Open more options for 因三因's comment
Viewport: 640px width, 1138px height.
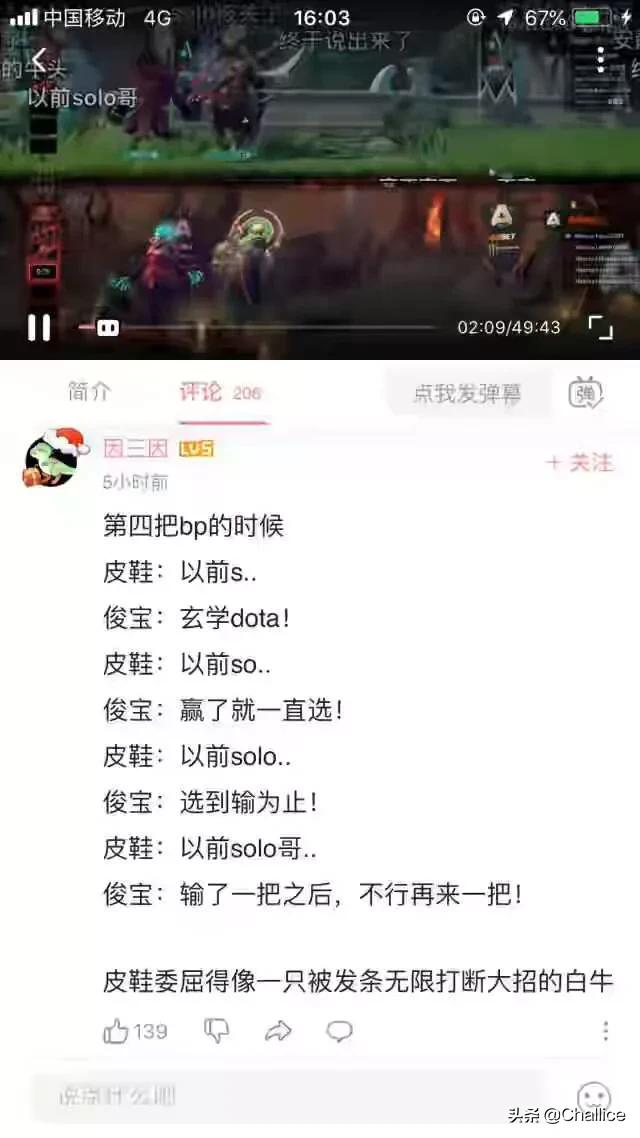point(605,1031)
